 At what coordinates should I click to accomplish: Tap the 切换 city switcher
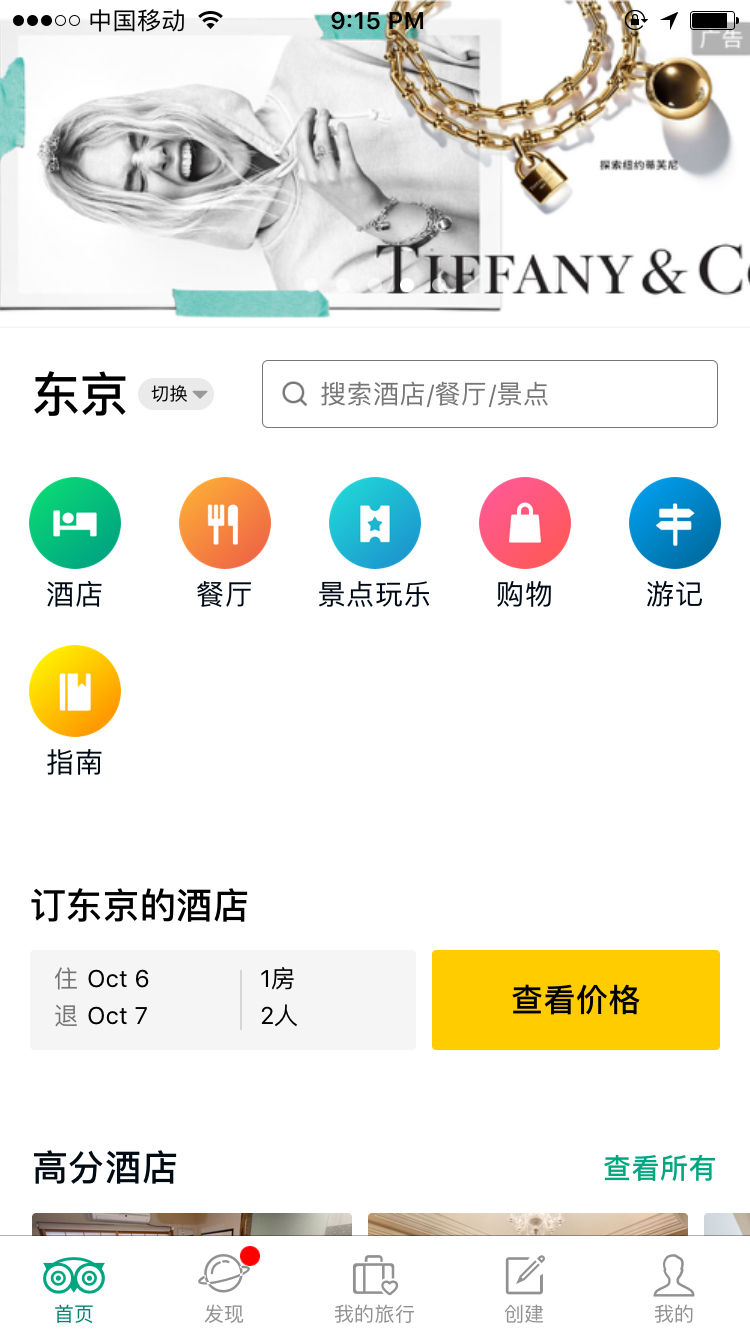pyautogui.click(x=176, y=394)
